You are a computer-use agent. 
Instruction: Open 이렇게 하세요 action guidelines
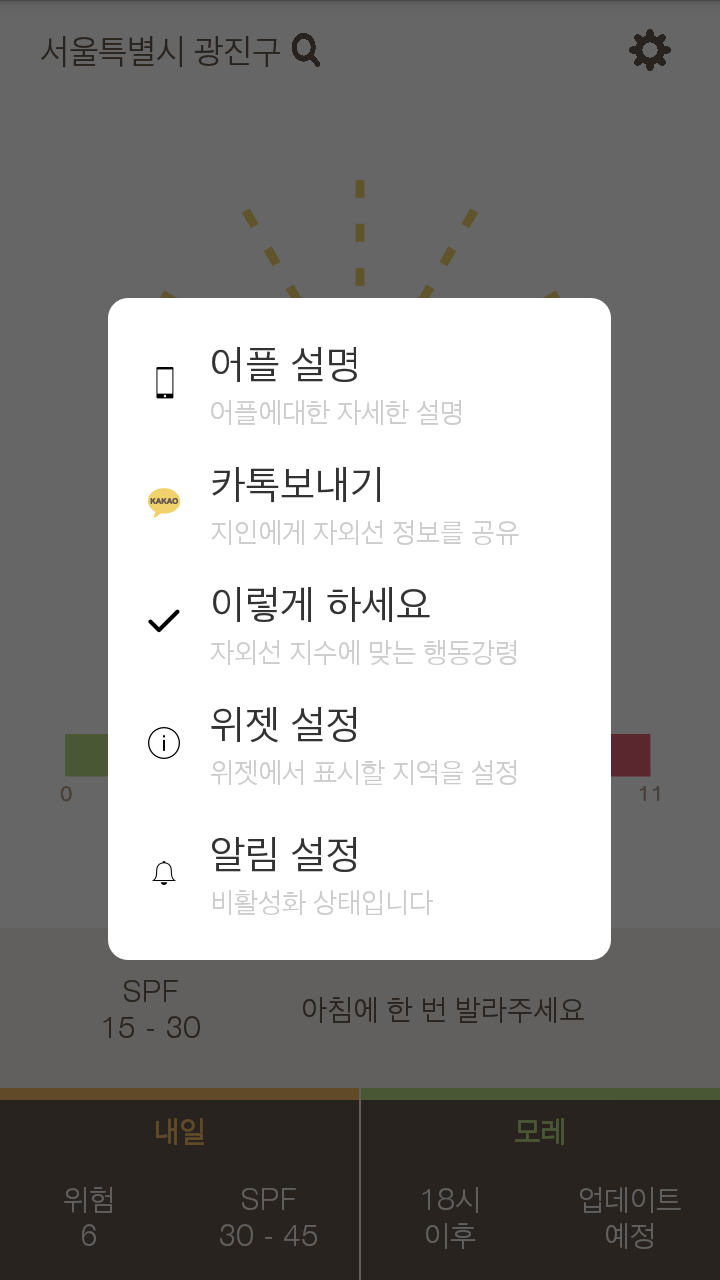(x=359, y=623)
